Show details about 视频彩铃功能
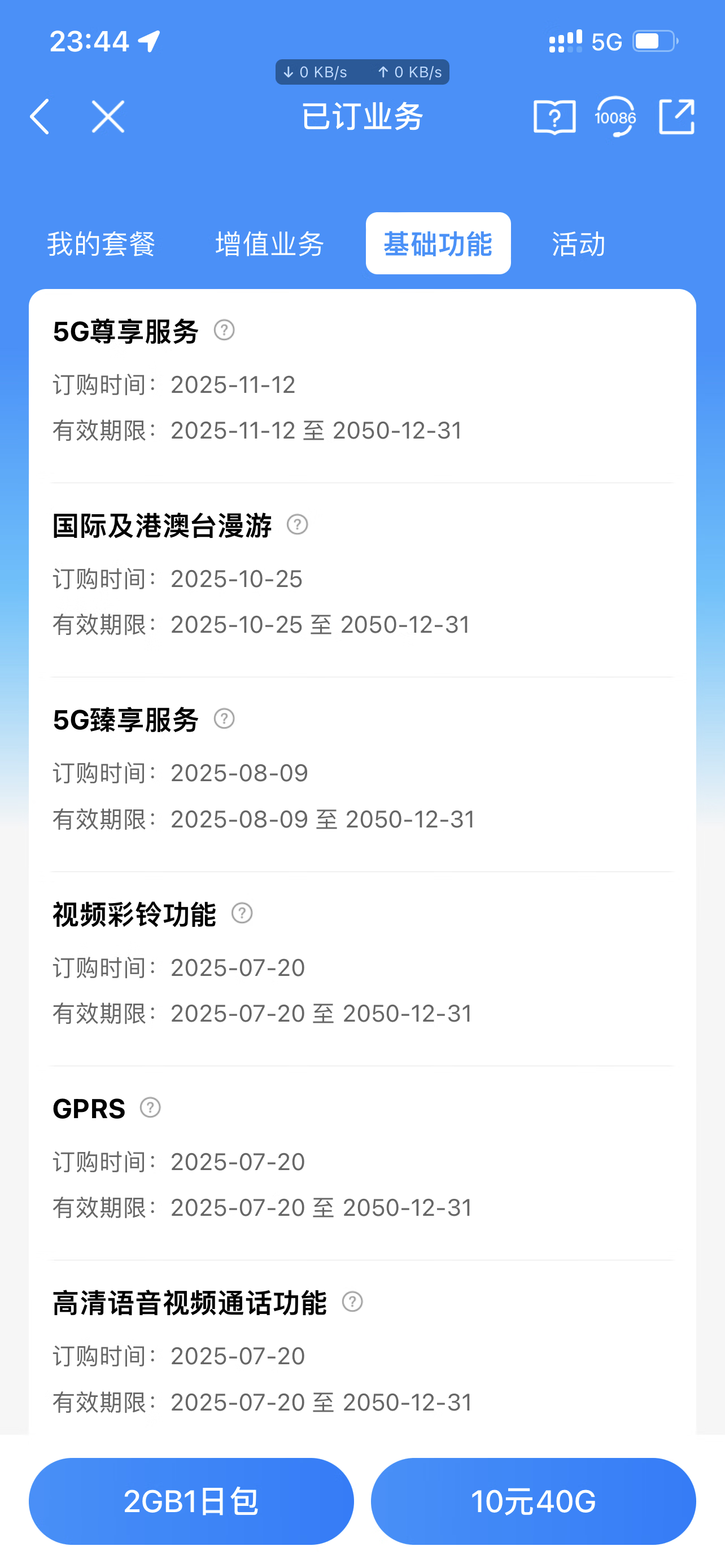 tap(242, 913)
